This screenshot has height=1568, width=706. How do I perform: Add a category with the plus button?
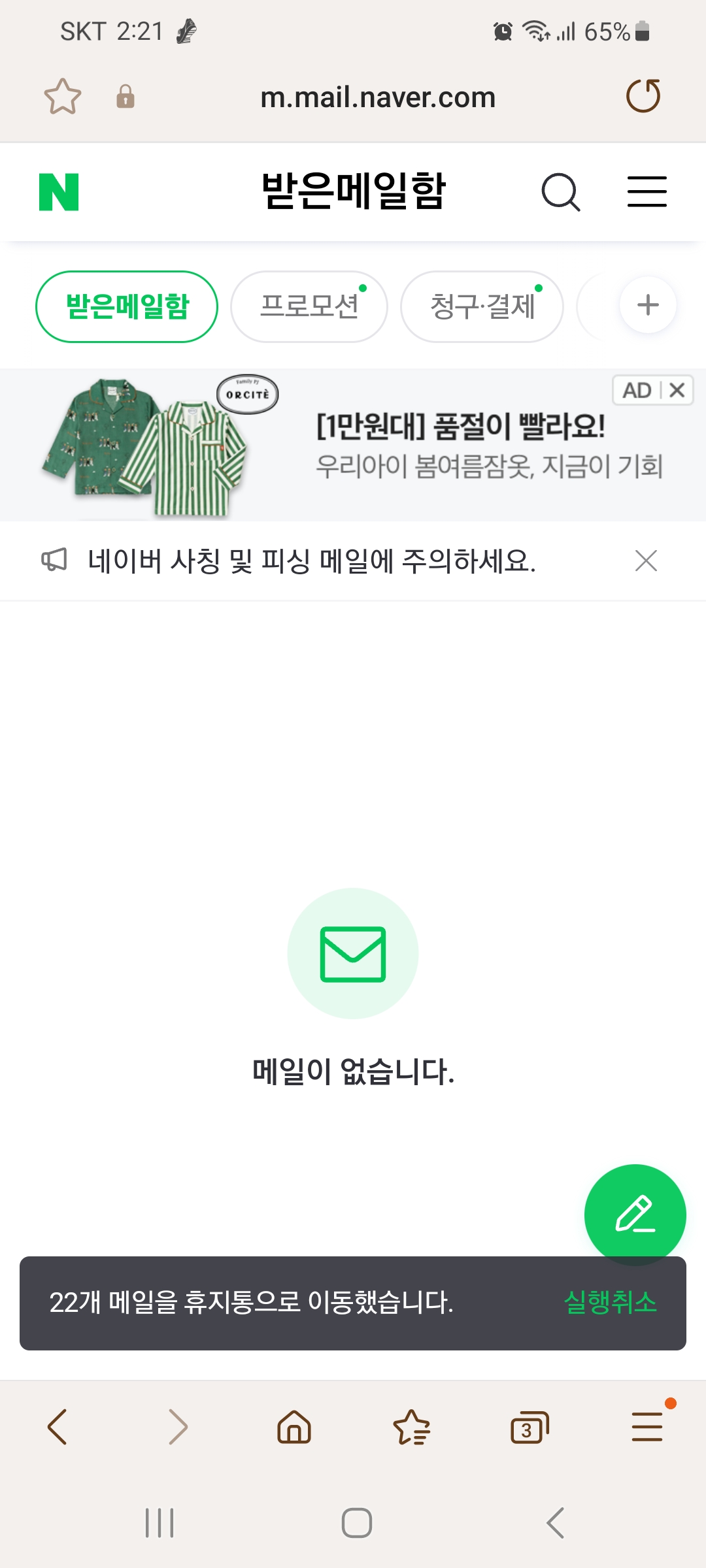point(648,305)
